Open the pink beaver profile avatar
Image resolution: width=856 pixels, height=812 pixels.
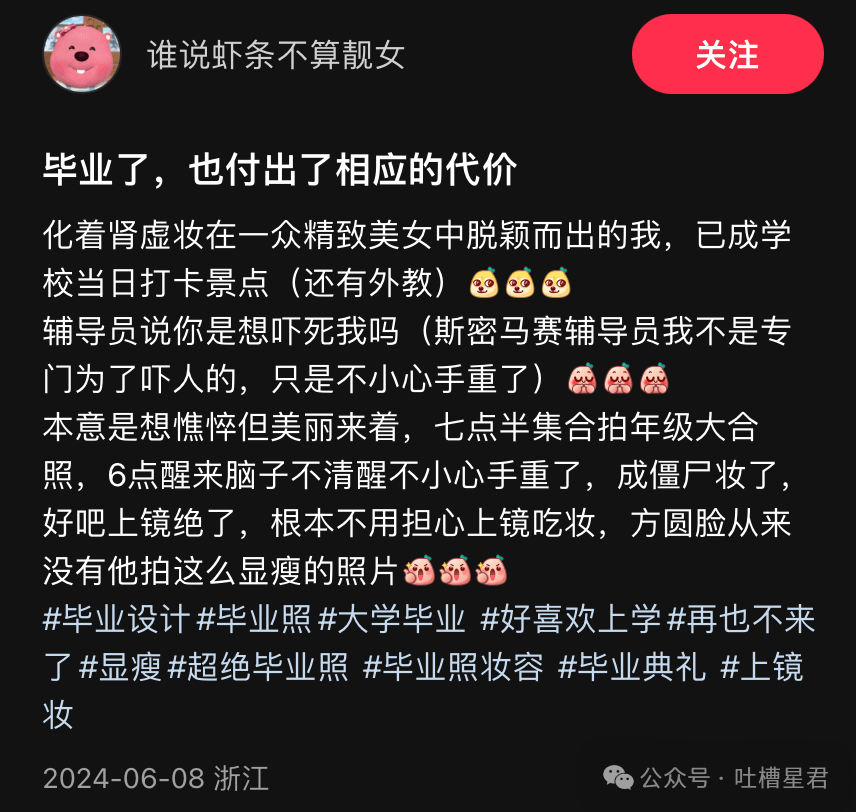click(82, 54)
